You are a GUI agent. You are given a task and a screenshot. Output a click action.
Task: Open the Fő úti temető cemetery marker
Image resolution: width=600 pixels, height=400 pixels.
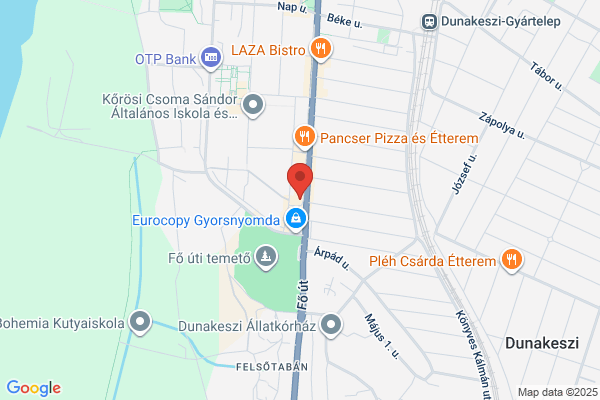point(266,257)
